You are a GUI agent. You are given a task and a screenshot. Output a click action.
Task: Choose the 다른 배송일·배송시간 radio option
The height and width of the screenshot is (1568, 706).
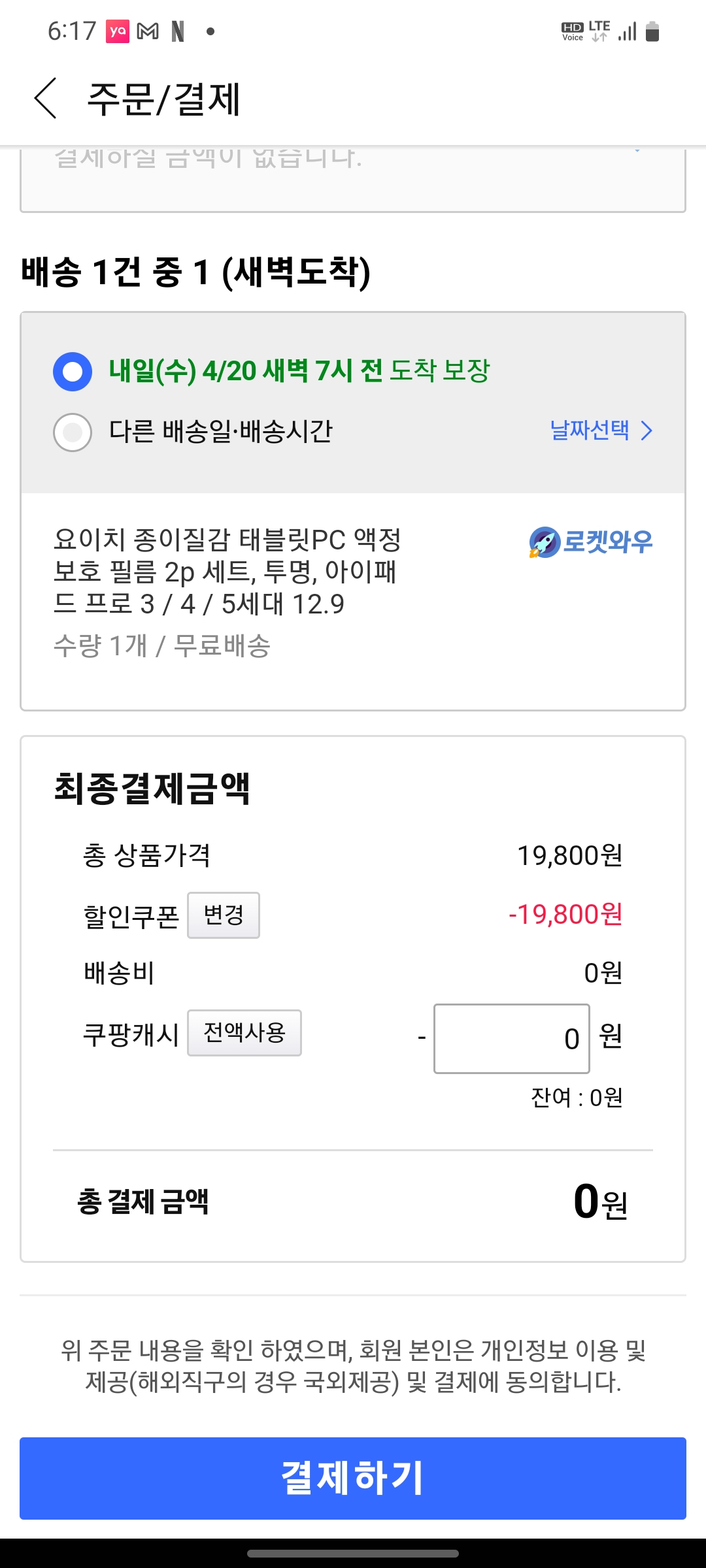72,432
